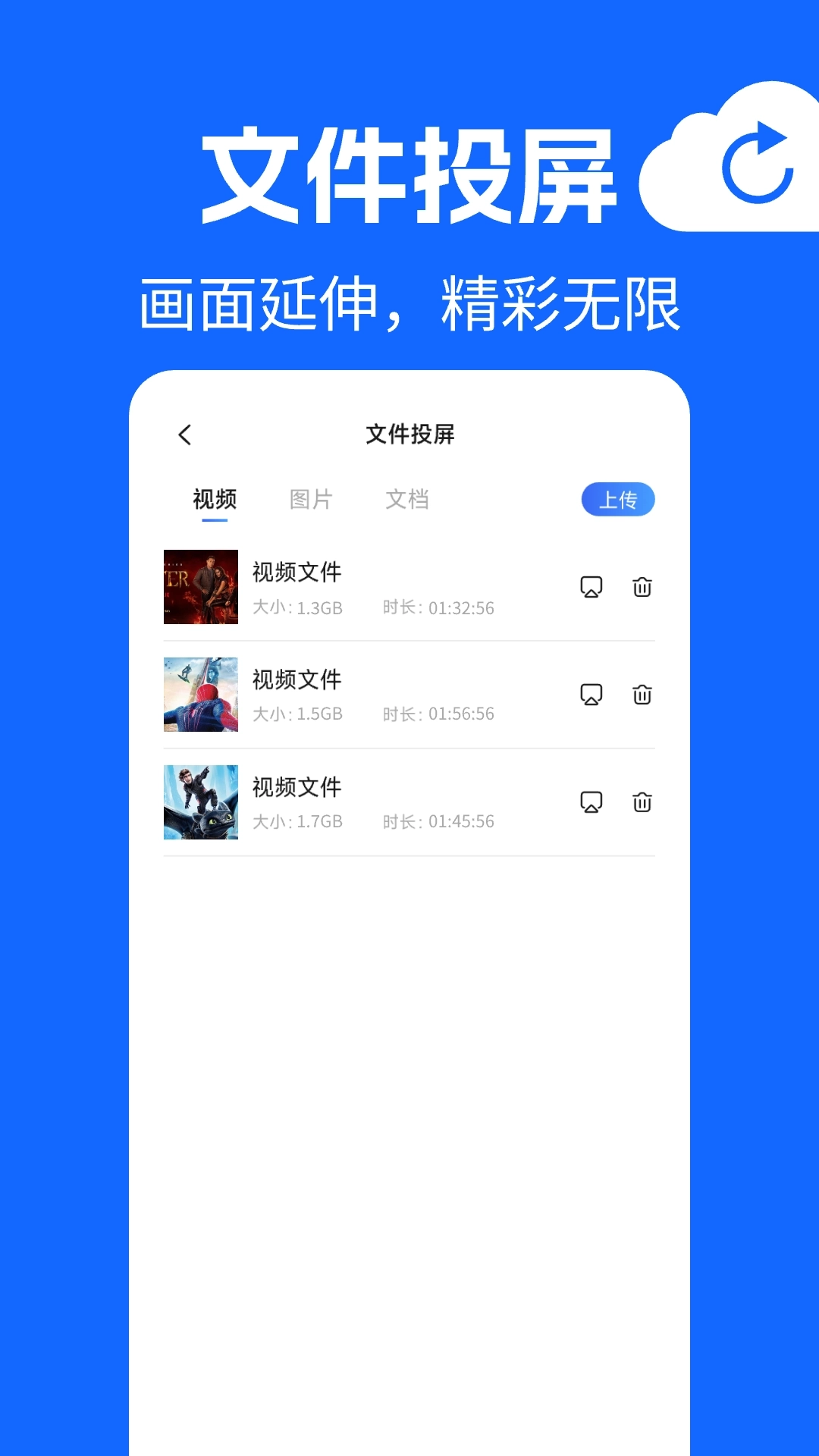The image size is (819, 1456).
Task: Go back using the left chevron arrow
Action: 183,435
